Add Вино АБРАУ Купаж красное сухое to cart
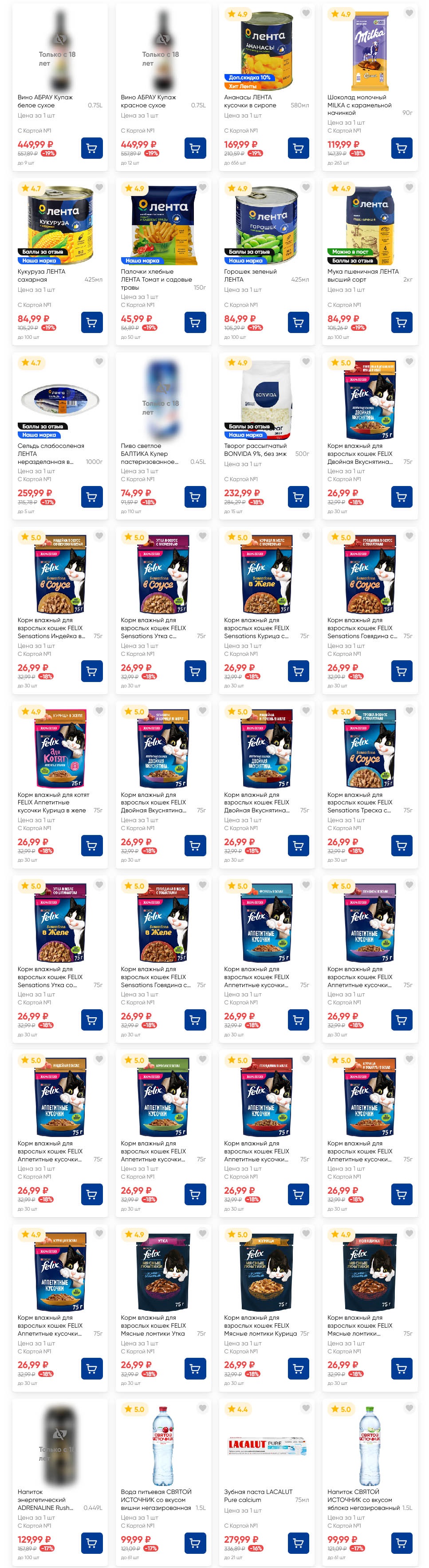This screenshot has height=1568, width=429. click(195, 148)
